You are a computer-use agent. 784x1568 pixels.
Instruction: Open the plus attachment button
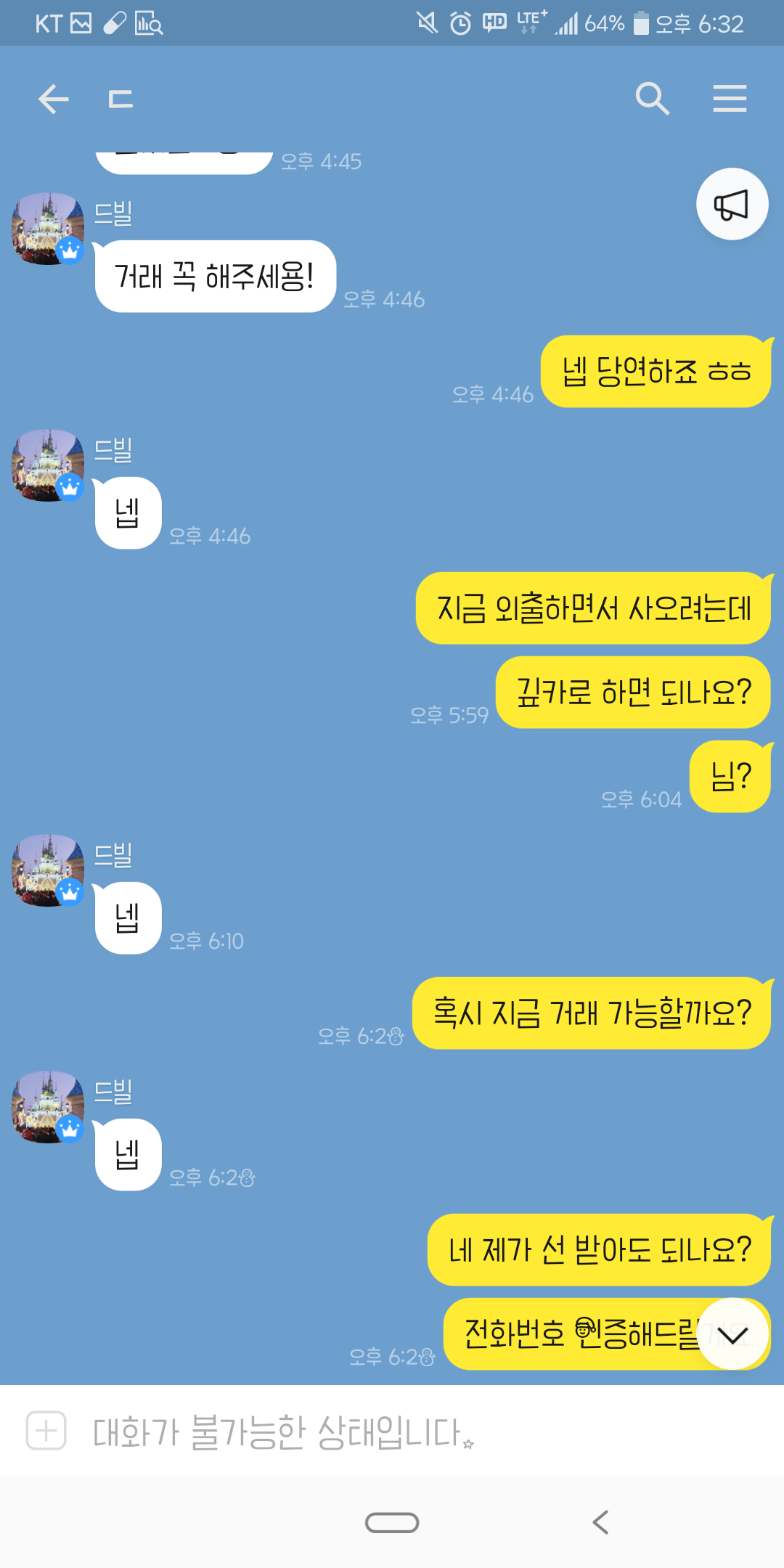click(x=46, y=1431)
